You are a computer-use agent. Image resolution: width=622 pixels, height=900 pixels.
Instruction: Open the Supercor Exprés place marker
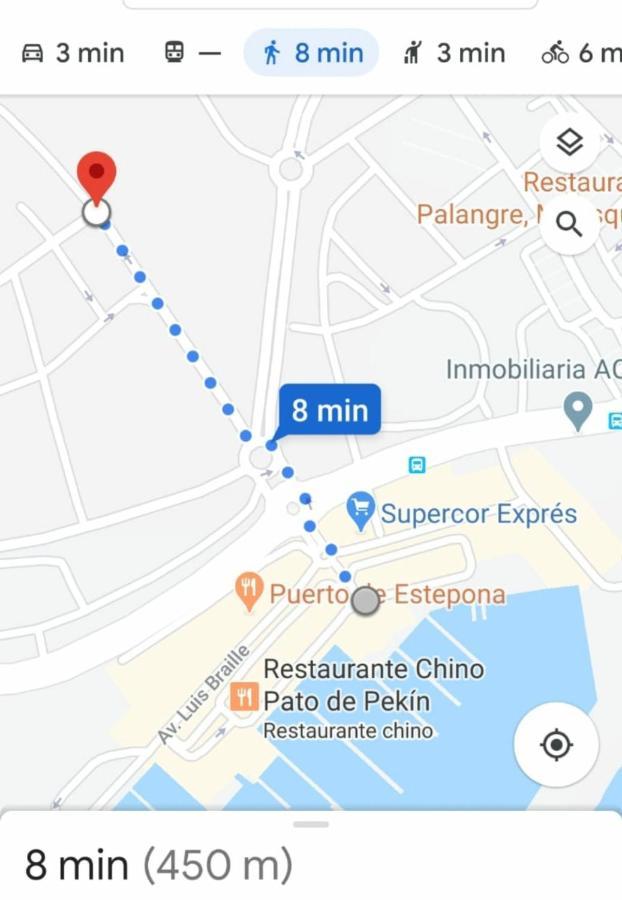point(360,512)
